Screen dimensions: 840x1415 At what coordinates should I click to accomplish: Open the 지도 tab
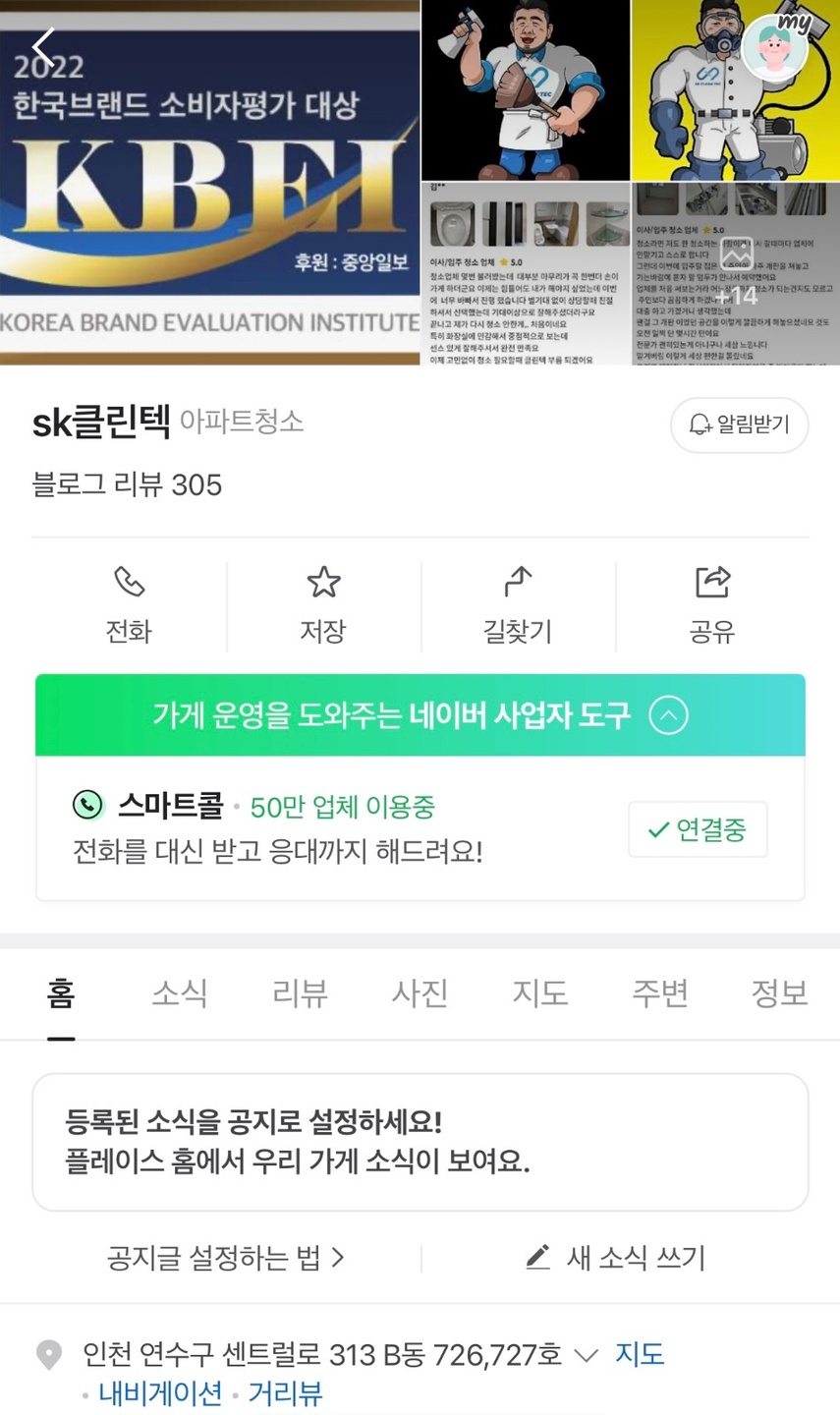(539, 992)
